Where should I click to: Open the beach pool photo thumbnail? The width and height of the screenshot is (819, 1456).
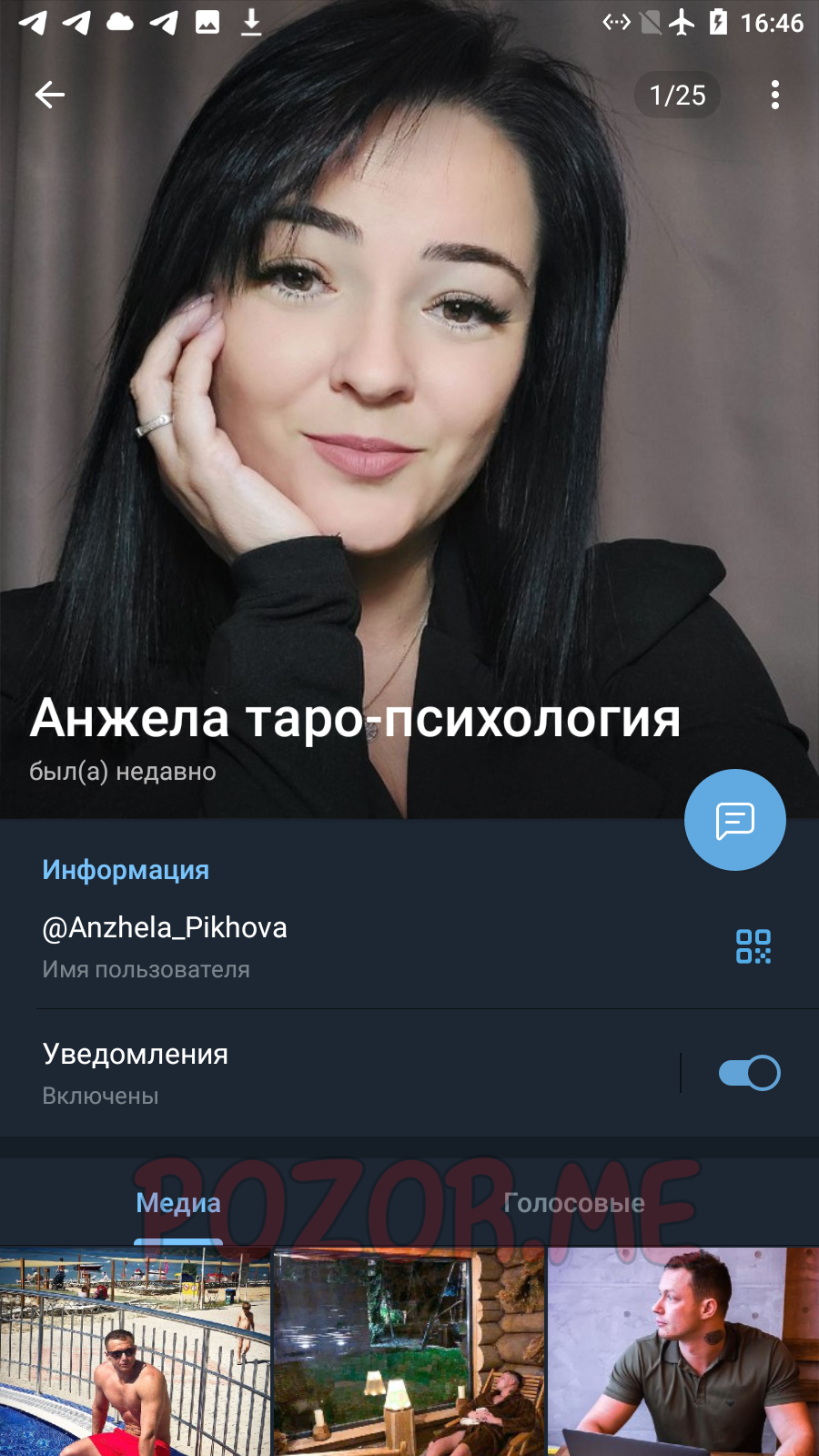[x=135, y=1351]
